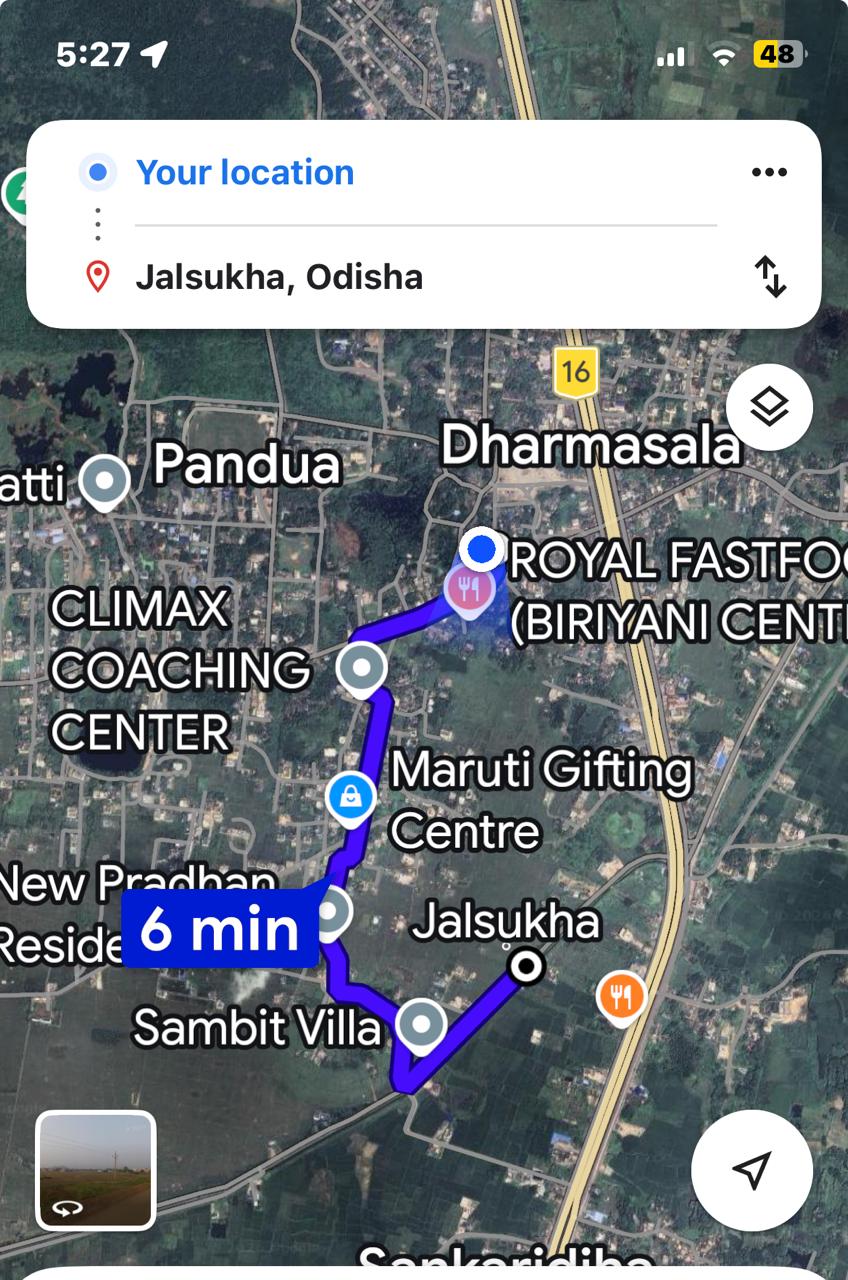
Task: Select the New Pradhan Residence marker
Action: pos(332,911)
